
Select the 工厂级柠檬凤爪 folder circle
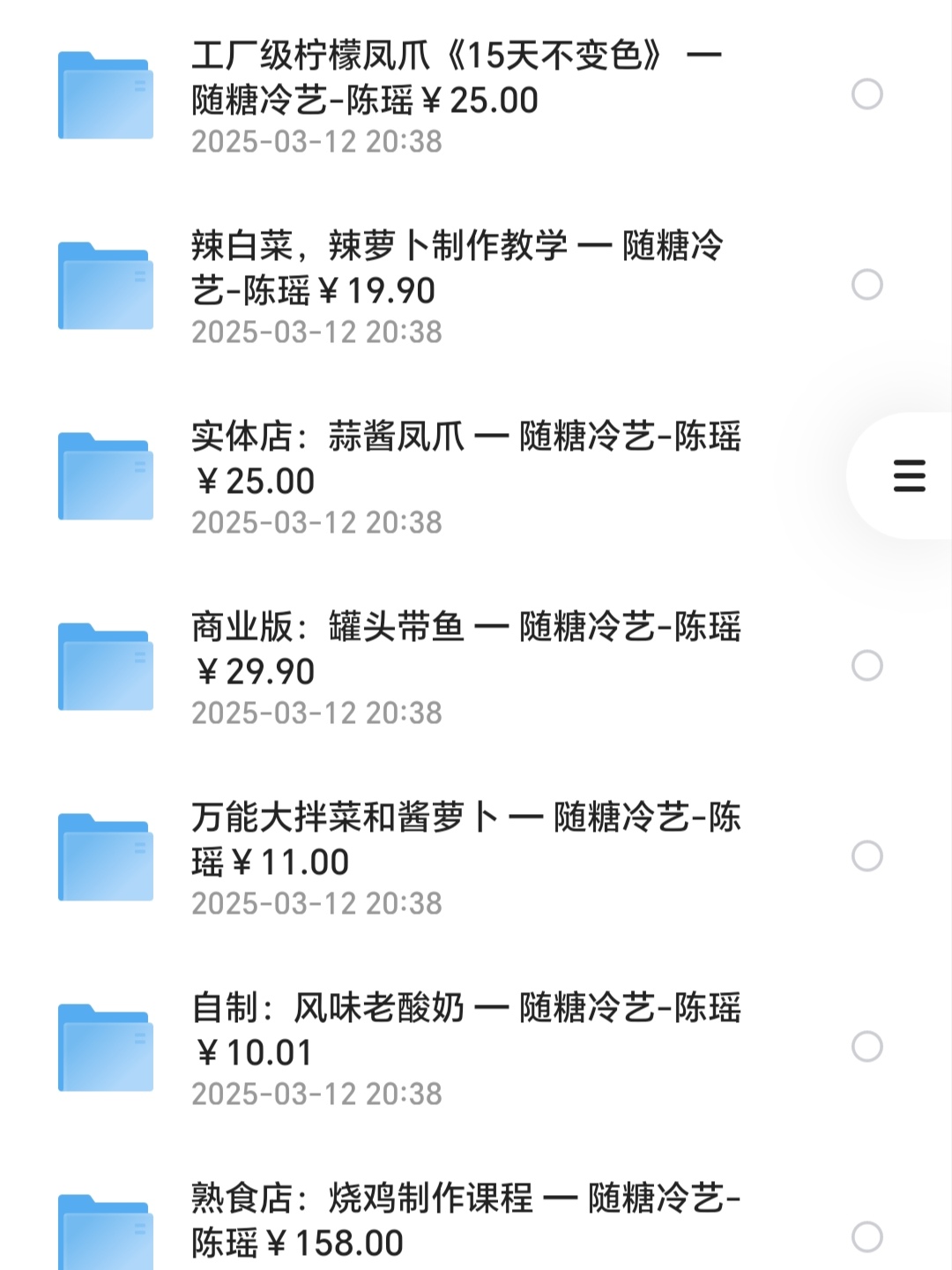point(867,94)
